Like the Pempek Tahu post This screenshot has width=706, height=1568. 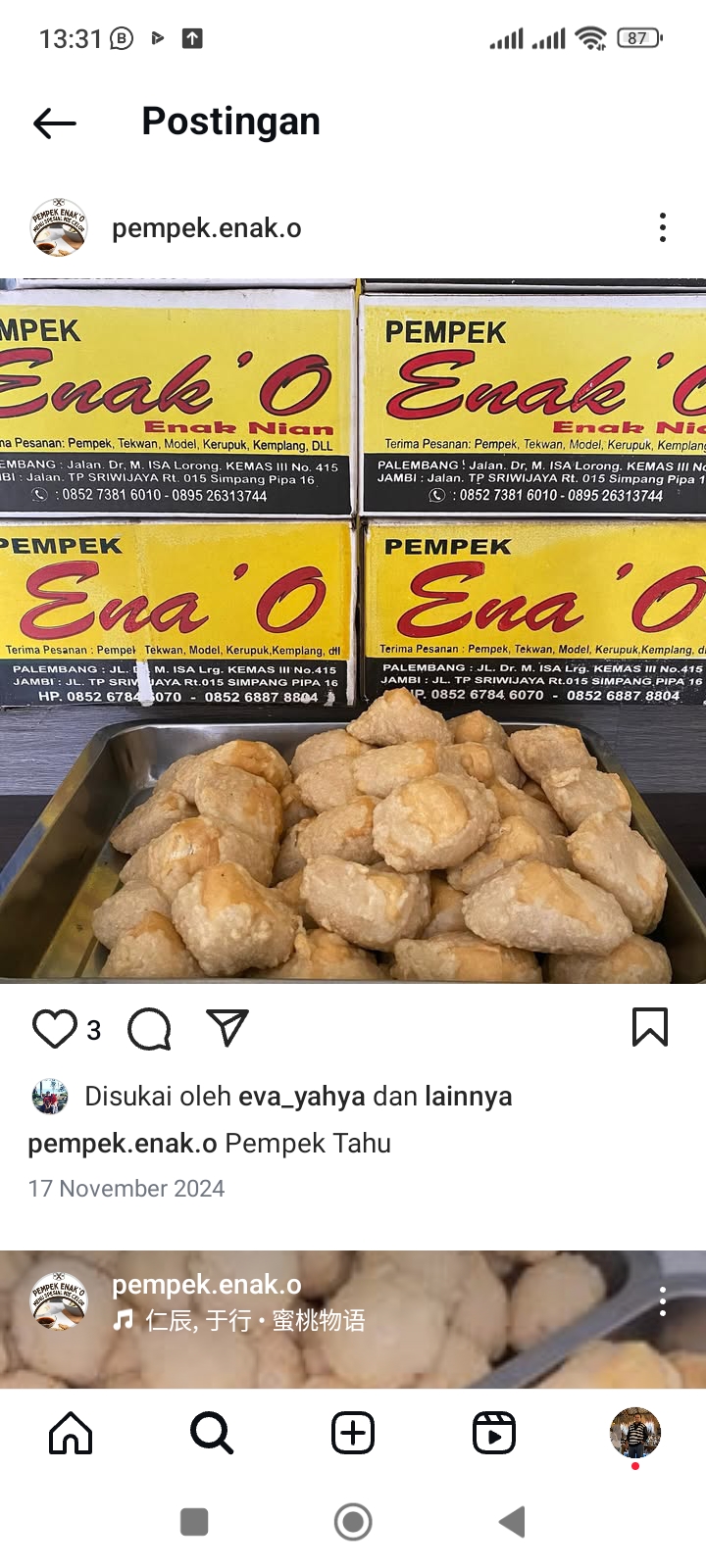tap(54, 1029)
